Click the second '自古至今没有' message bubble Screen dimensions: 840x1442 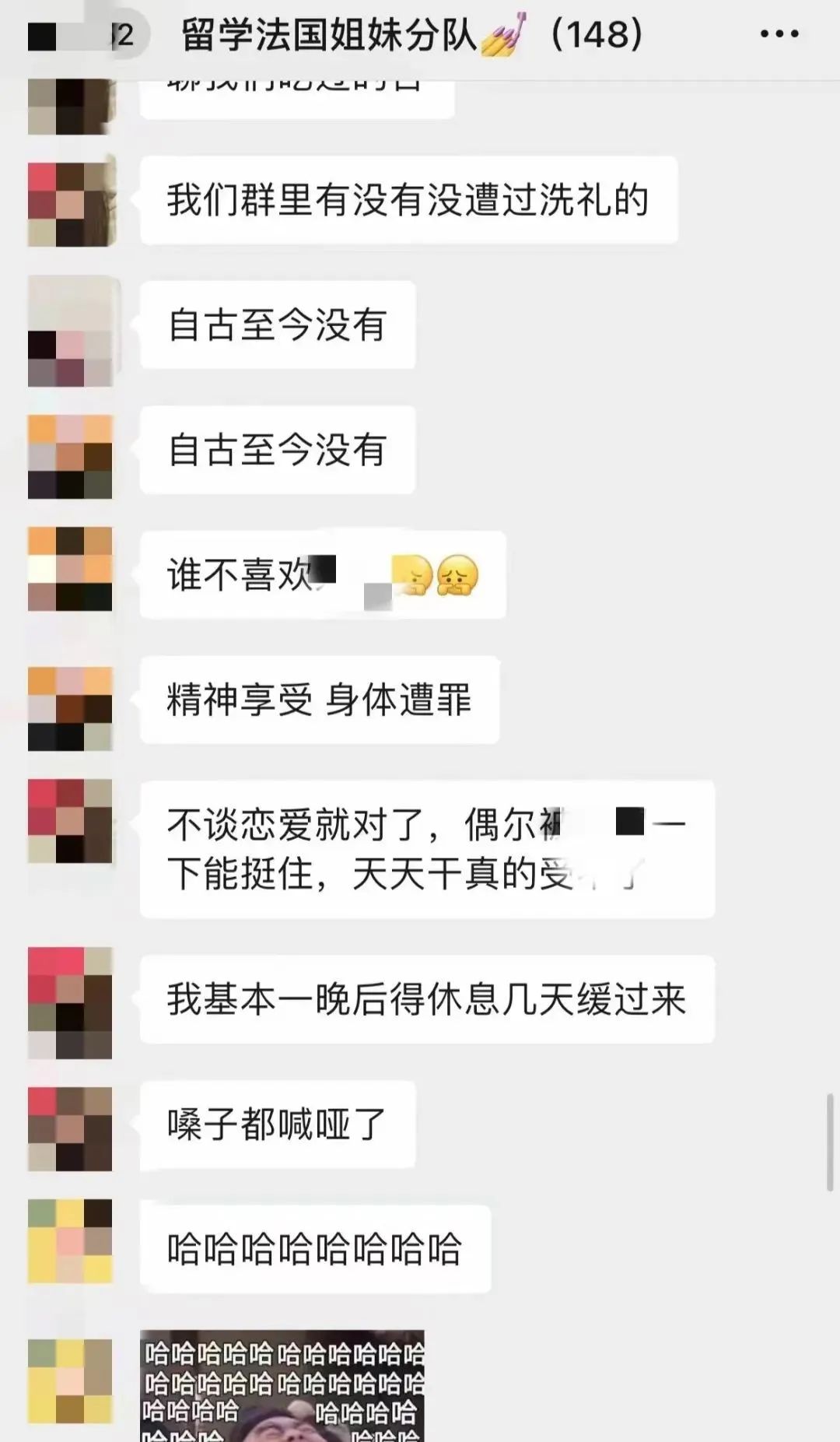point(276,449)
